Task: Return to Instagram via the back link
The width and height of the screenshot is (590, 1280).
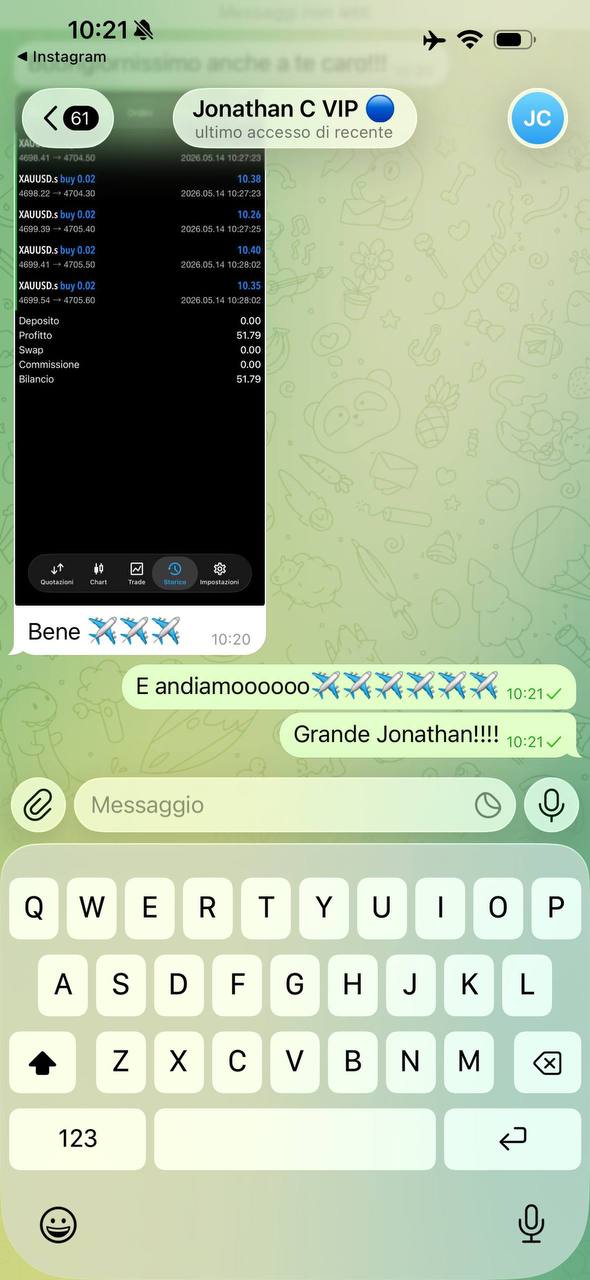Action: click(x=62, y=57)
